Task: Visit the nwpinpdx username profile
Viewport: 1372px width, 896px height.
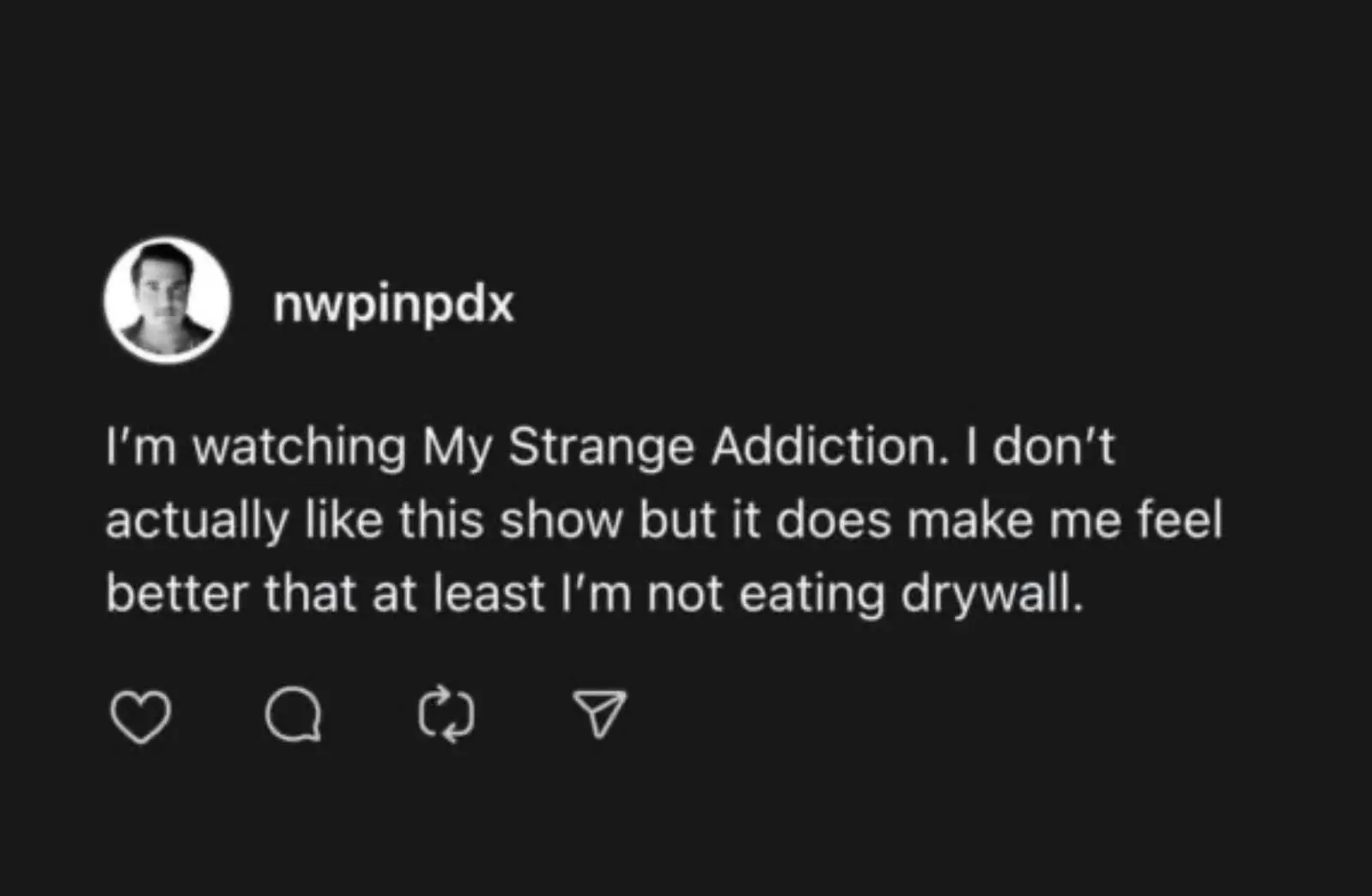Action: 393,303
